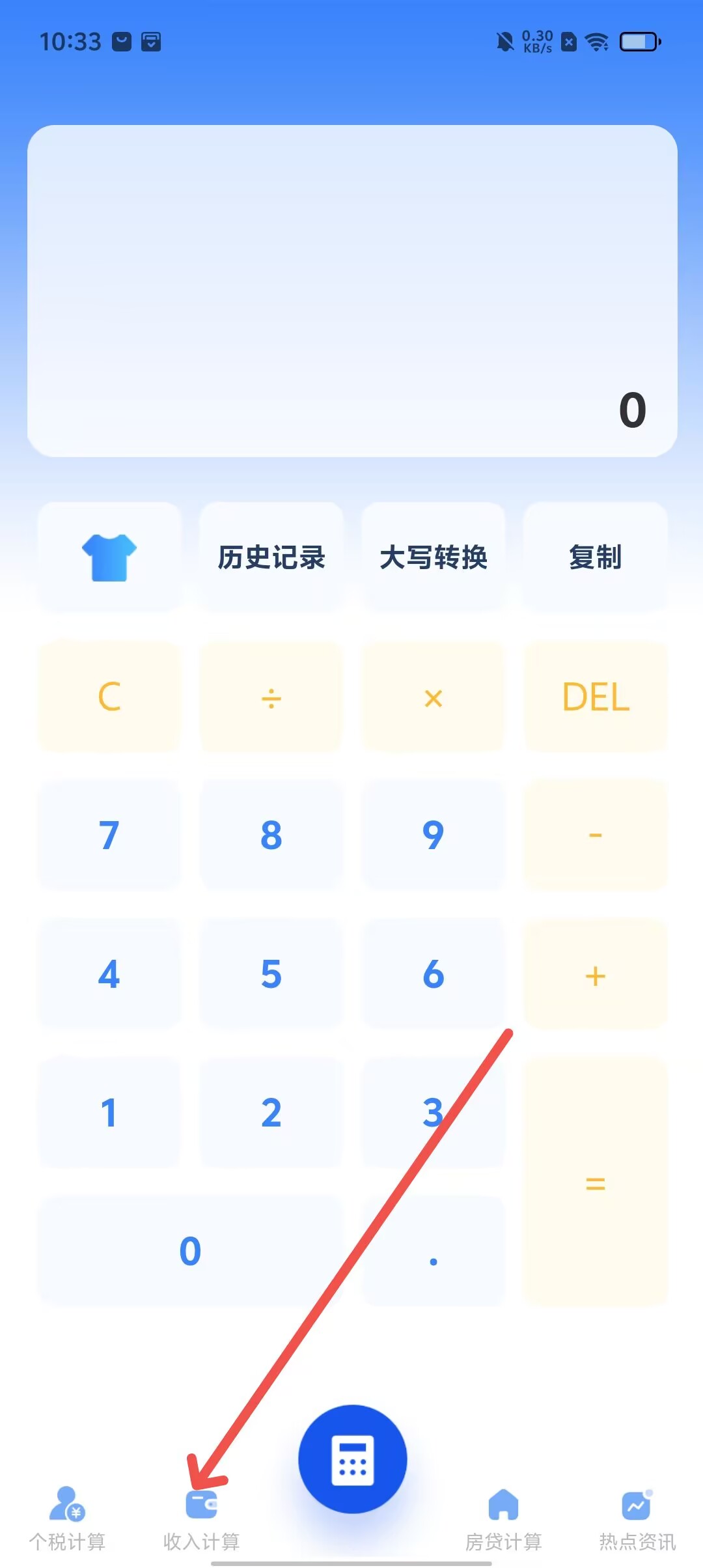Tap the equals key

[x=596, y=1181]
